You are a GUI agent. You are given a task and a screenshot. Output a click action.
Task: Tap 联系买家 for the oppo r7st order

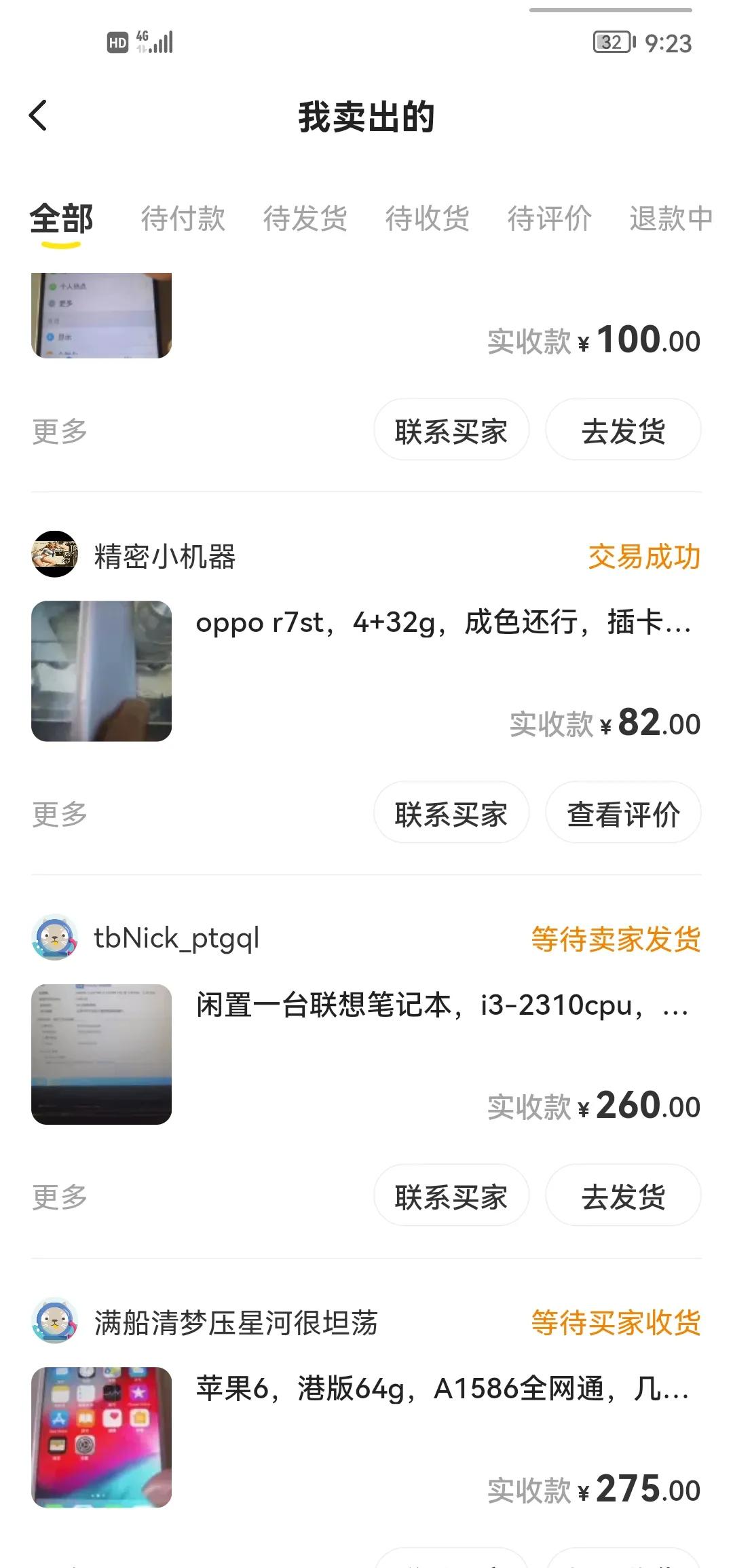(451, 813)
